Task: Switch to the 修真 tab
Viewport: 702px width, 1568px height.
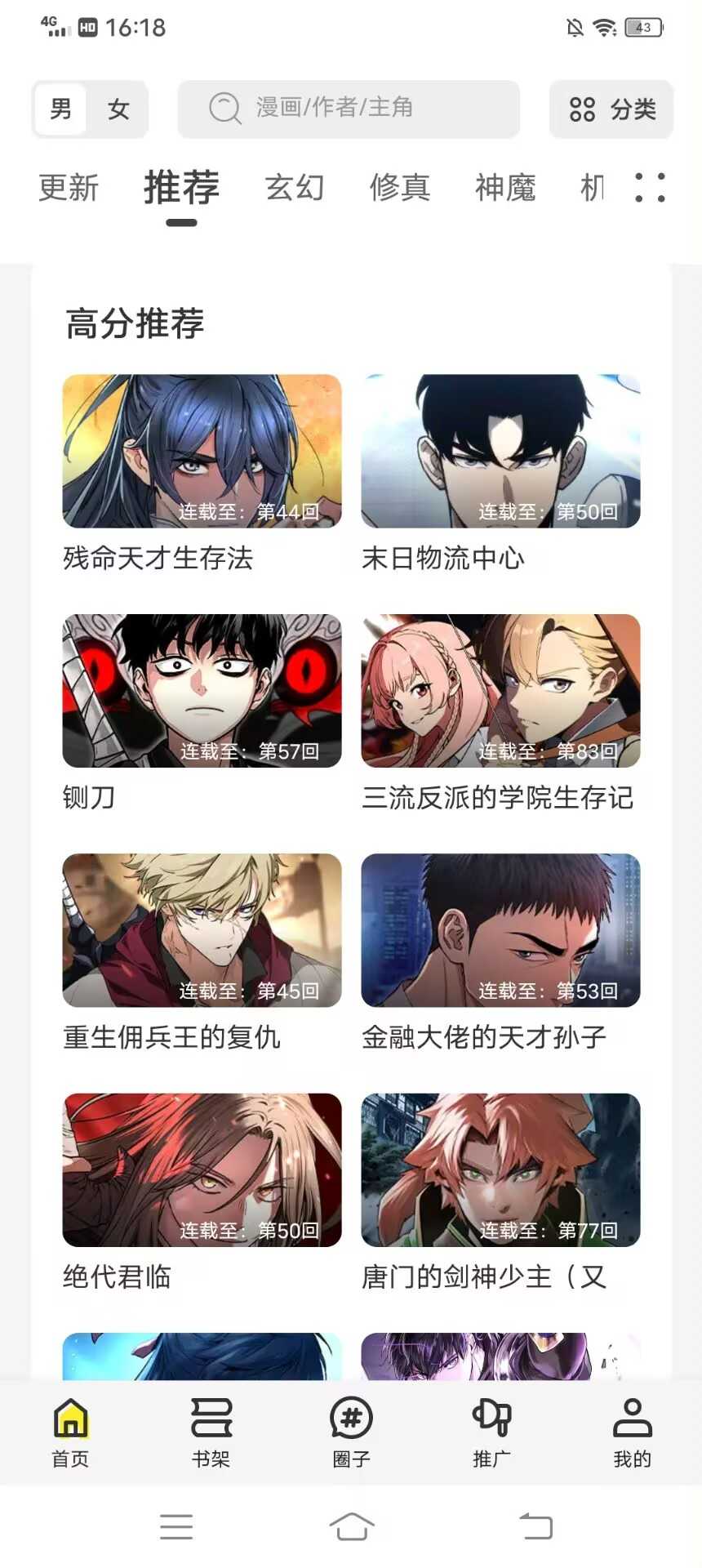Action: coord(400,188)
